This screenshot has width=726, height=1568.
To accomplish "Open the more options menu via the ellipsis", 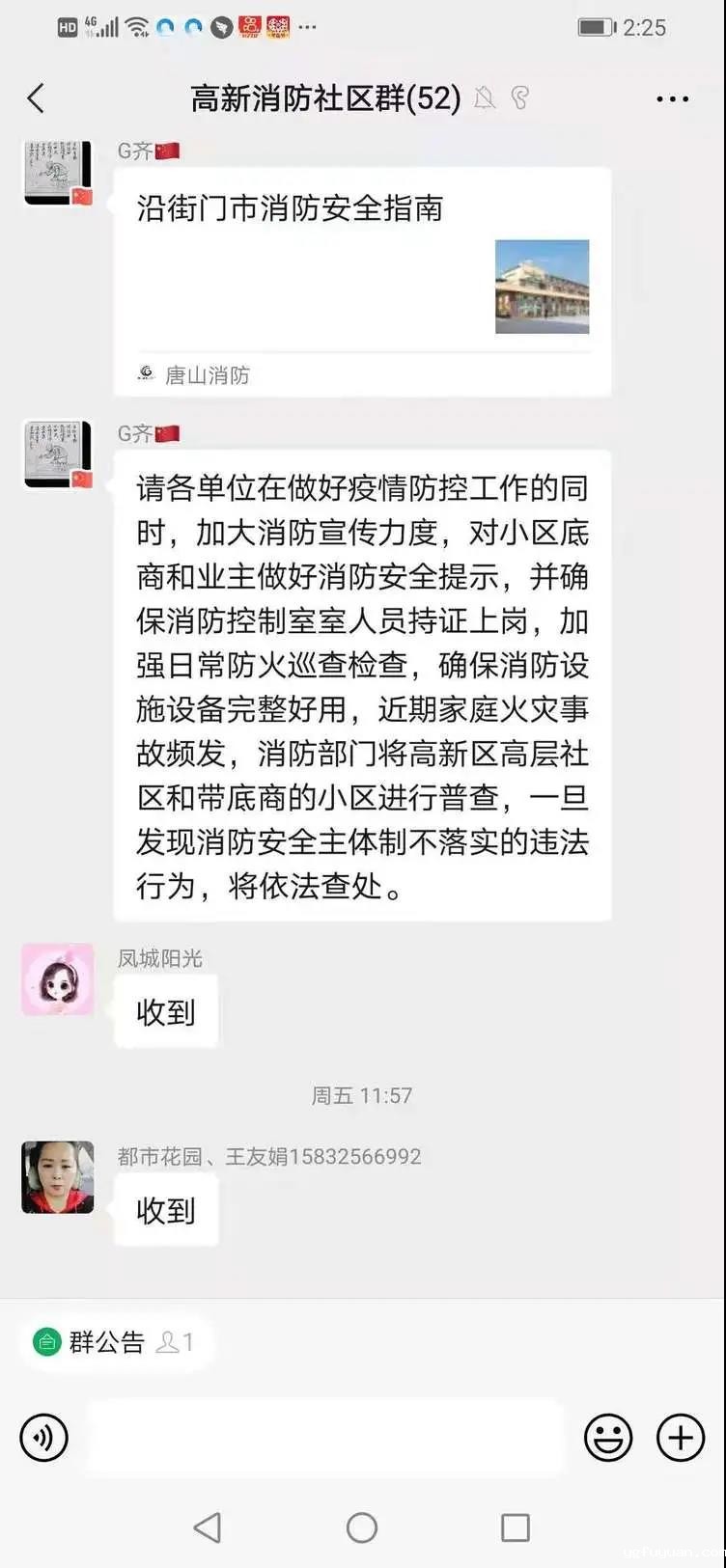I will click(671, 97).
